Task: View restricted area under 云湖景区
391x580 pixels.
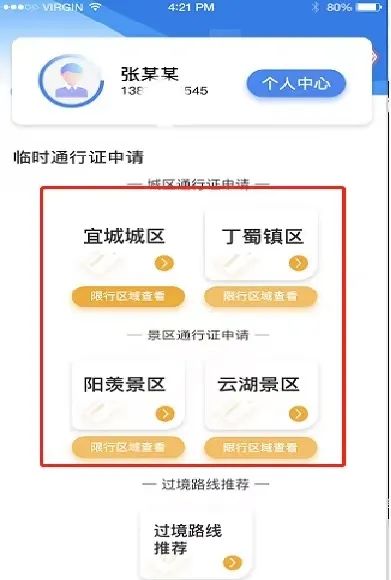Action: point(261,447)
